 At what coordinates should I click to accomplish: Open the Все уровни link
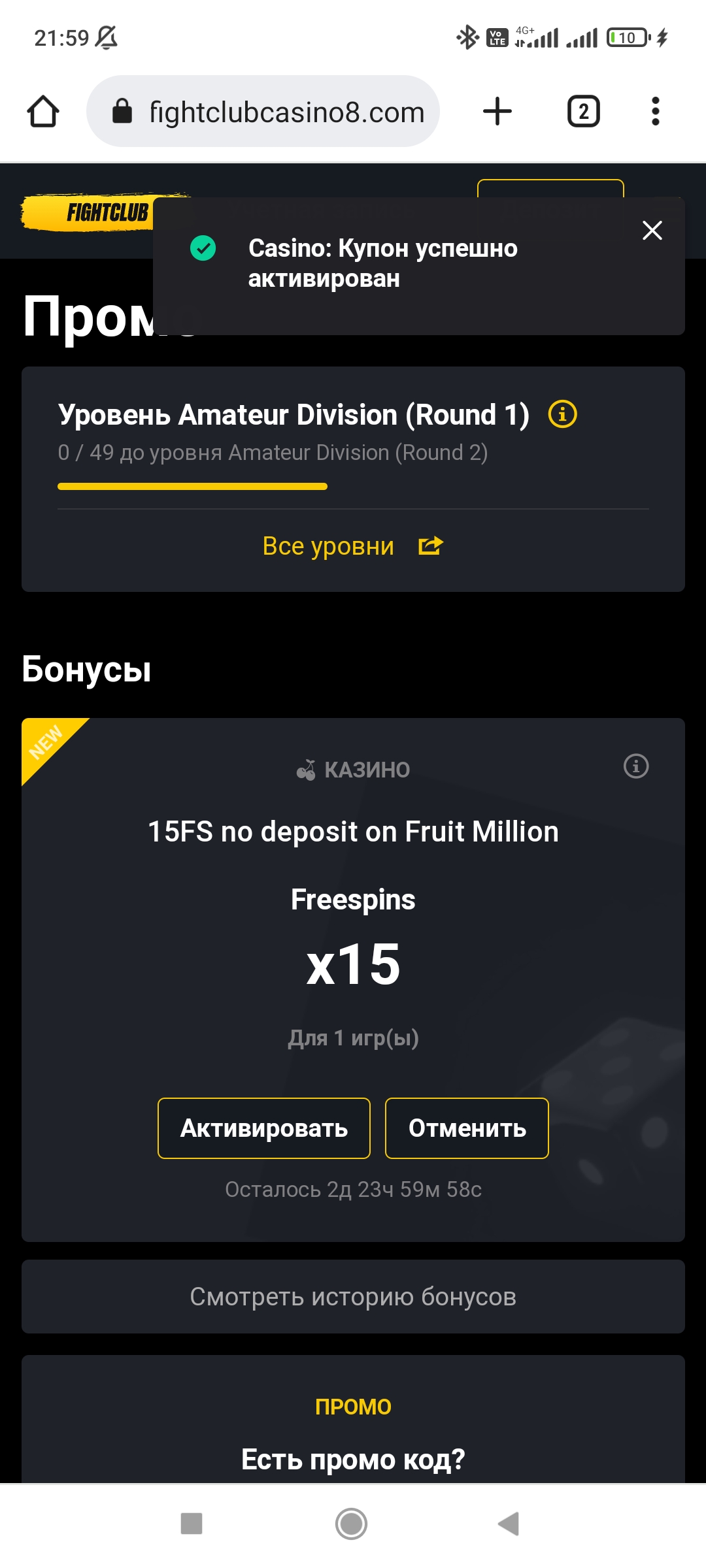pos(353,546)
